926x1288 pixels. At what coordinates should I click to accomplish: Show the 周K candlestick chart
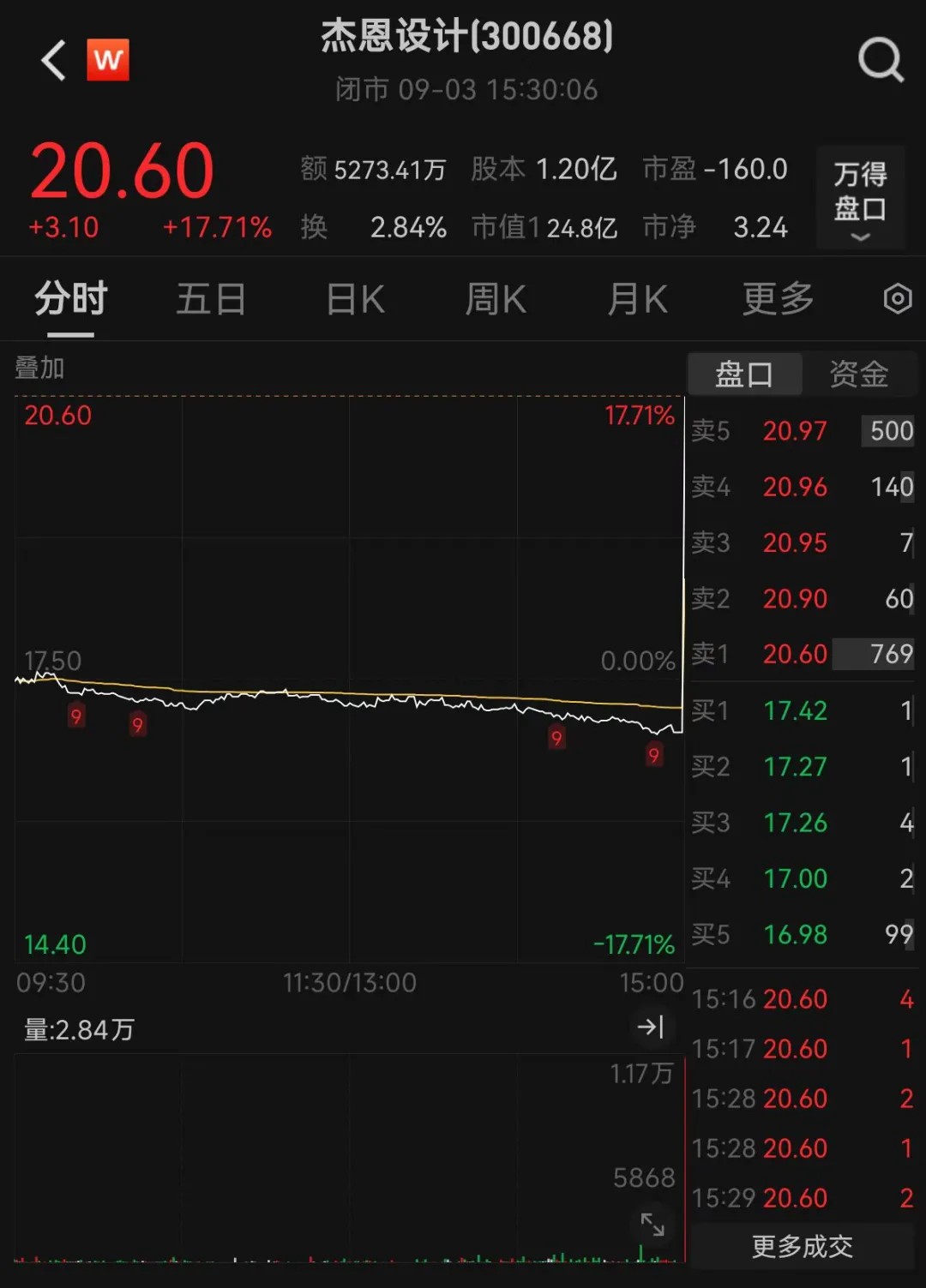point(495,300)
